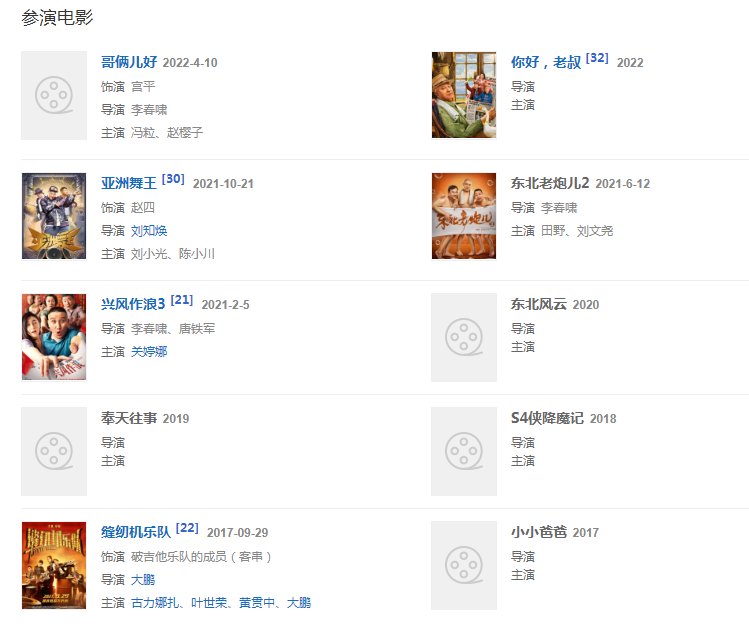Open the 兴风作浪3 movie link
Viewport: 749px width, 627px height.
click(133, 304)
